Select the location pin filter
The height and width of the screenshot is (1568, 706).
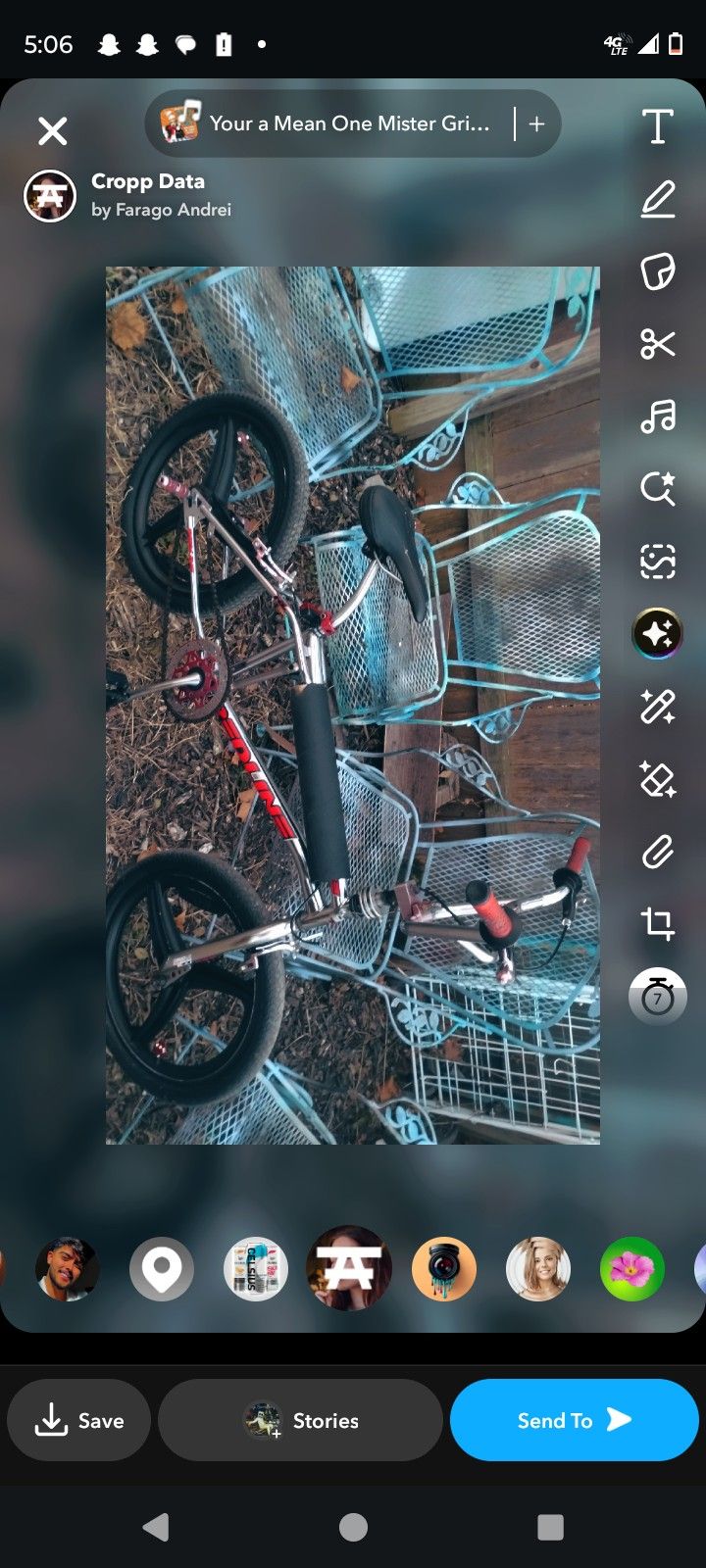pos(162,1269)
